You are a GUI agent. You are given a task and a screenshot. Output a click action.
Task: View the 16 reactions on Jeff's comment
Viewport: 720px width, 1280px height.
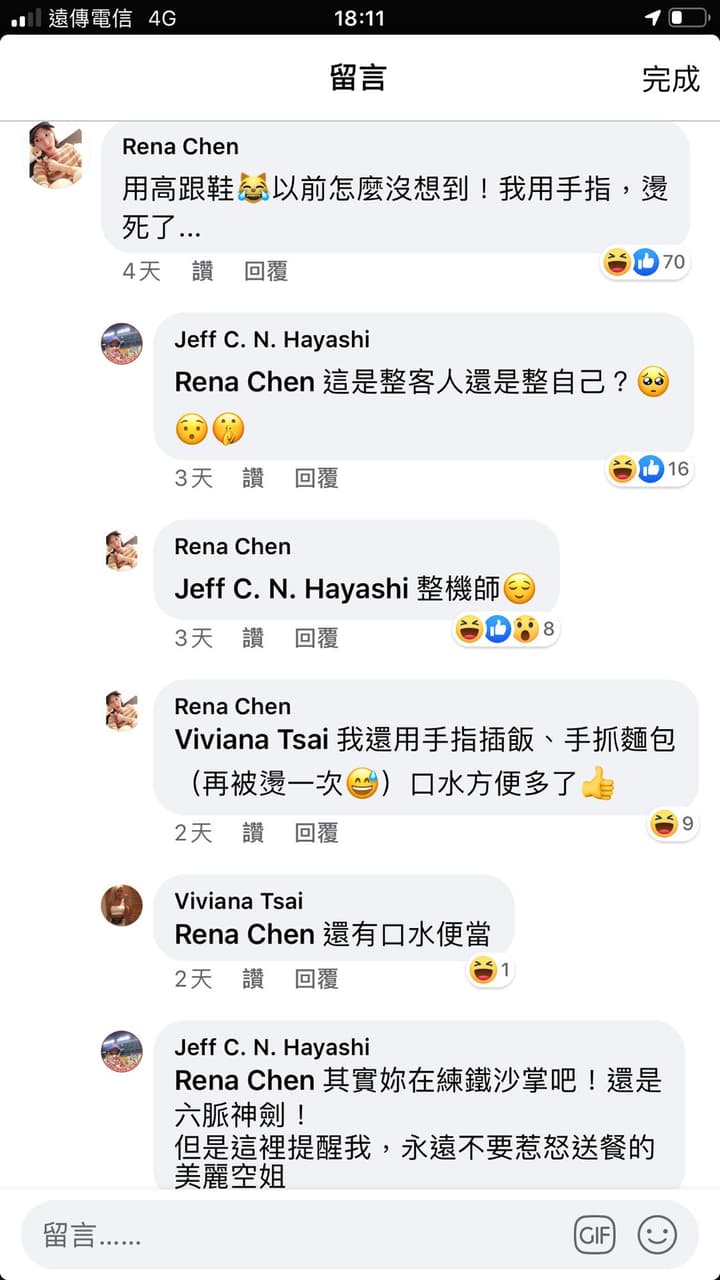[649, 468]
